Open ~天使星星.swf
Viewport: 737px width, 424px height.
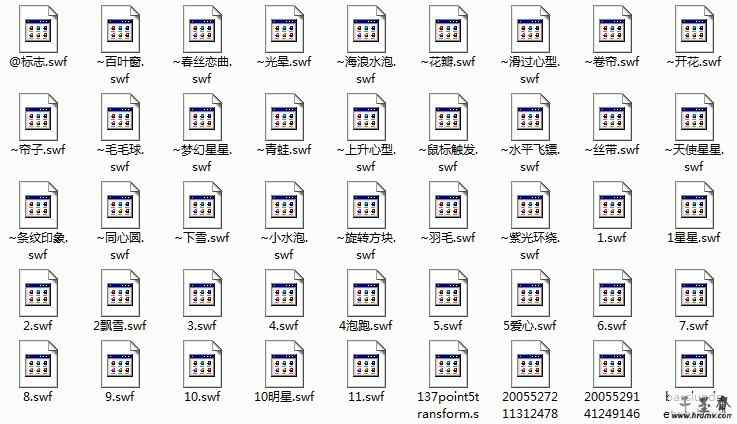pyautogui.click(x=694, y=116)
